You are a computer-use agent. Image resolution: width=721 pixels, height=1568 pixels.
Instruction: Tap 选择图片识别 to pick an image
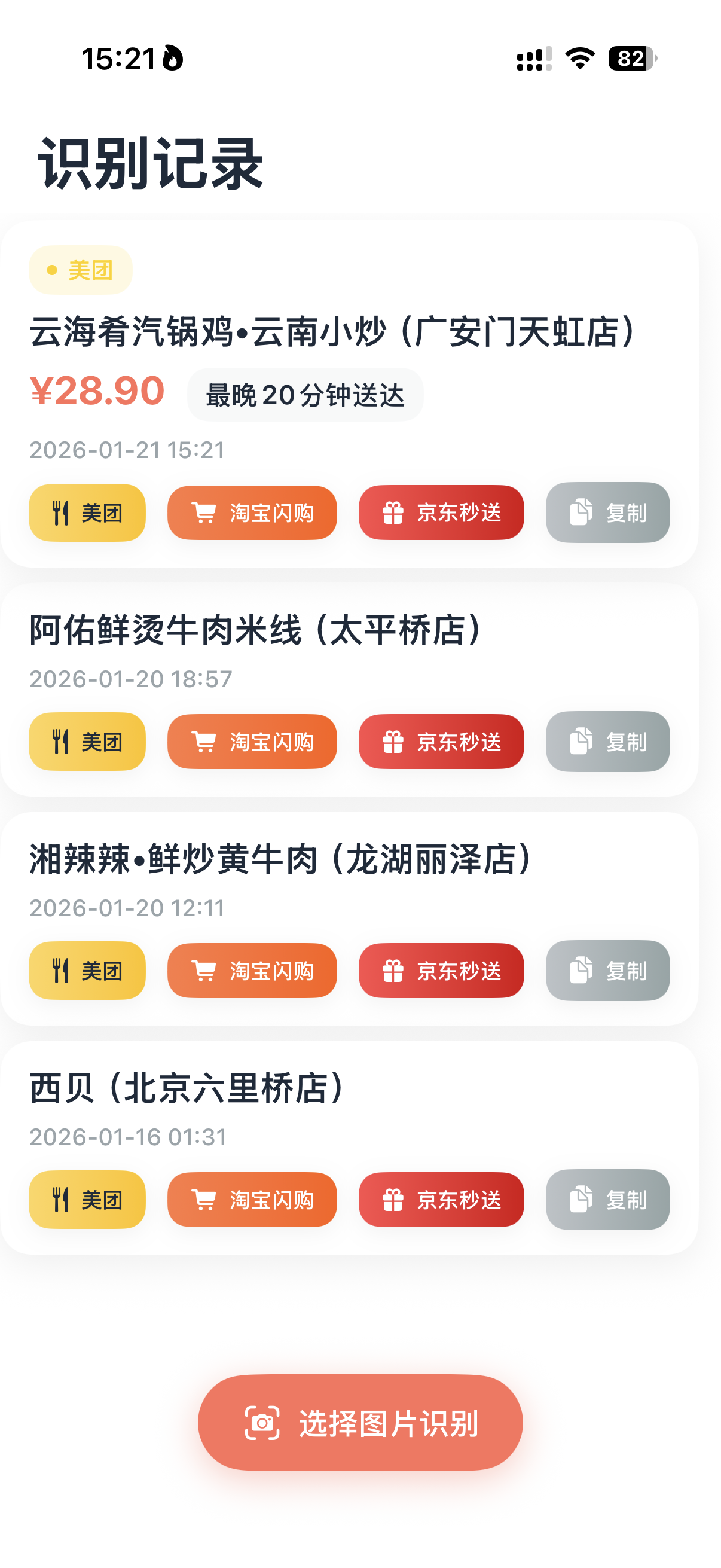(360, 1423)
